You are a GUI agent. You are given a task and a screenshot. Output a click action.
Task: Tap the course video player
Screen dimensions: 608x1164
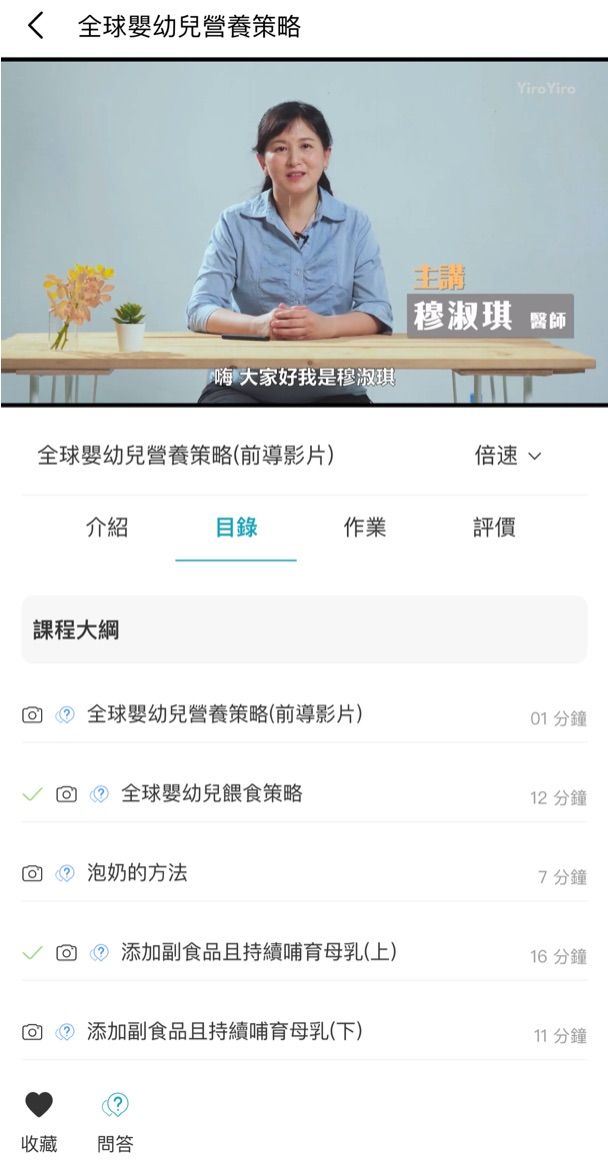(304, 233)
